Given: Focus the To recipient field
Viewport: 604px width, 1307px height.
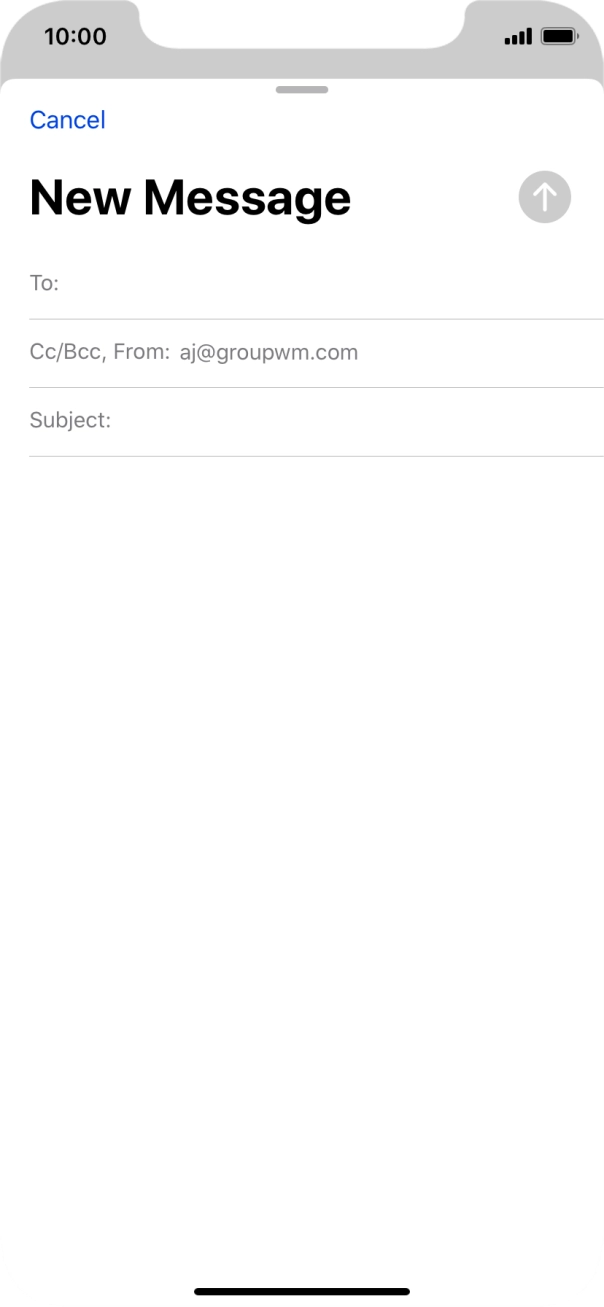Looking at the screenshot, I should click(316, 284).
